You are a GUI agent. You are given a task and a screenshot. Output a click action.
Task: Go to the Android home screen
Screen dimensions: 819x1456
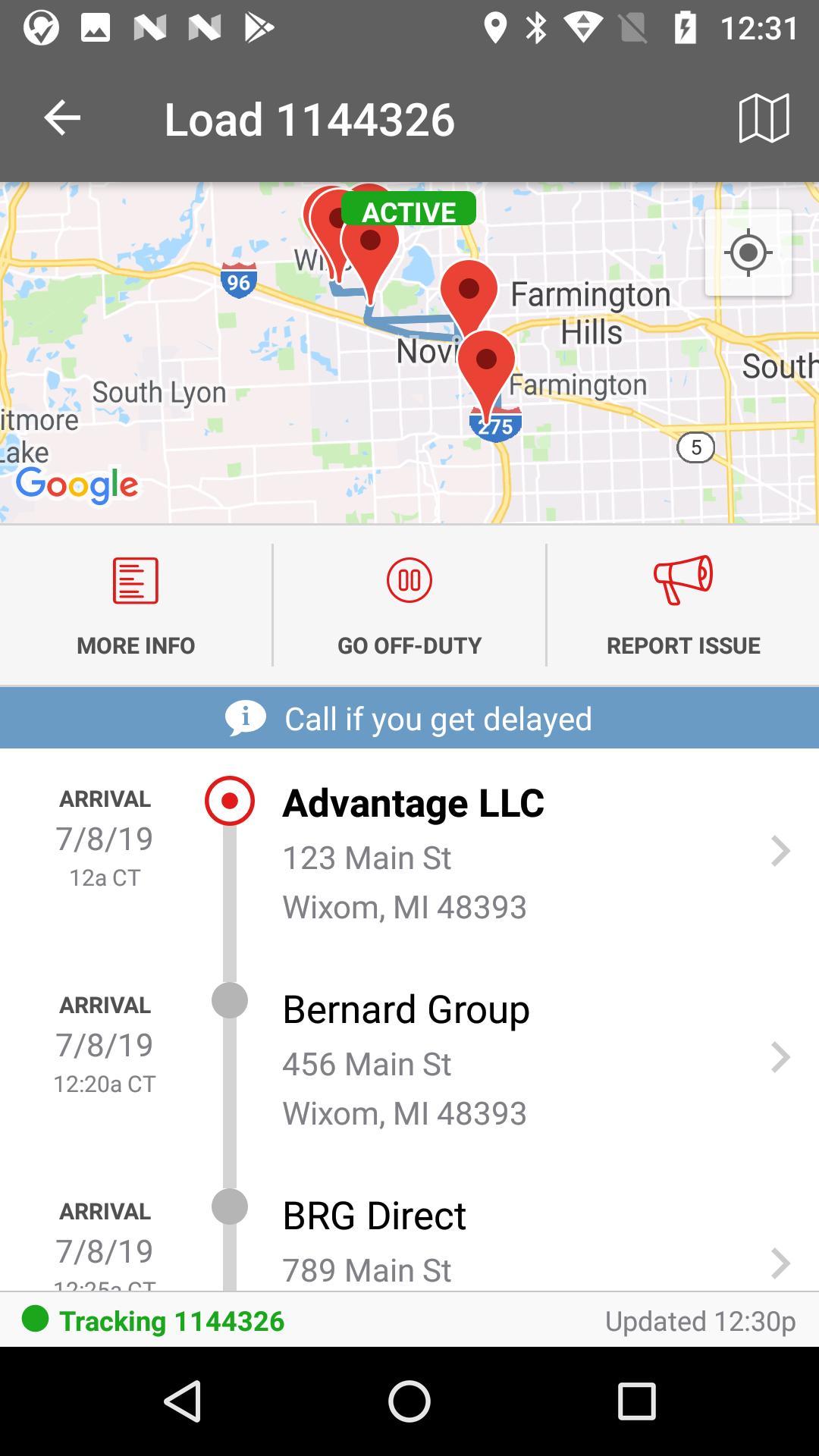[x=409, y=1401]
